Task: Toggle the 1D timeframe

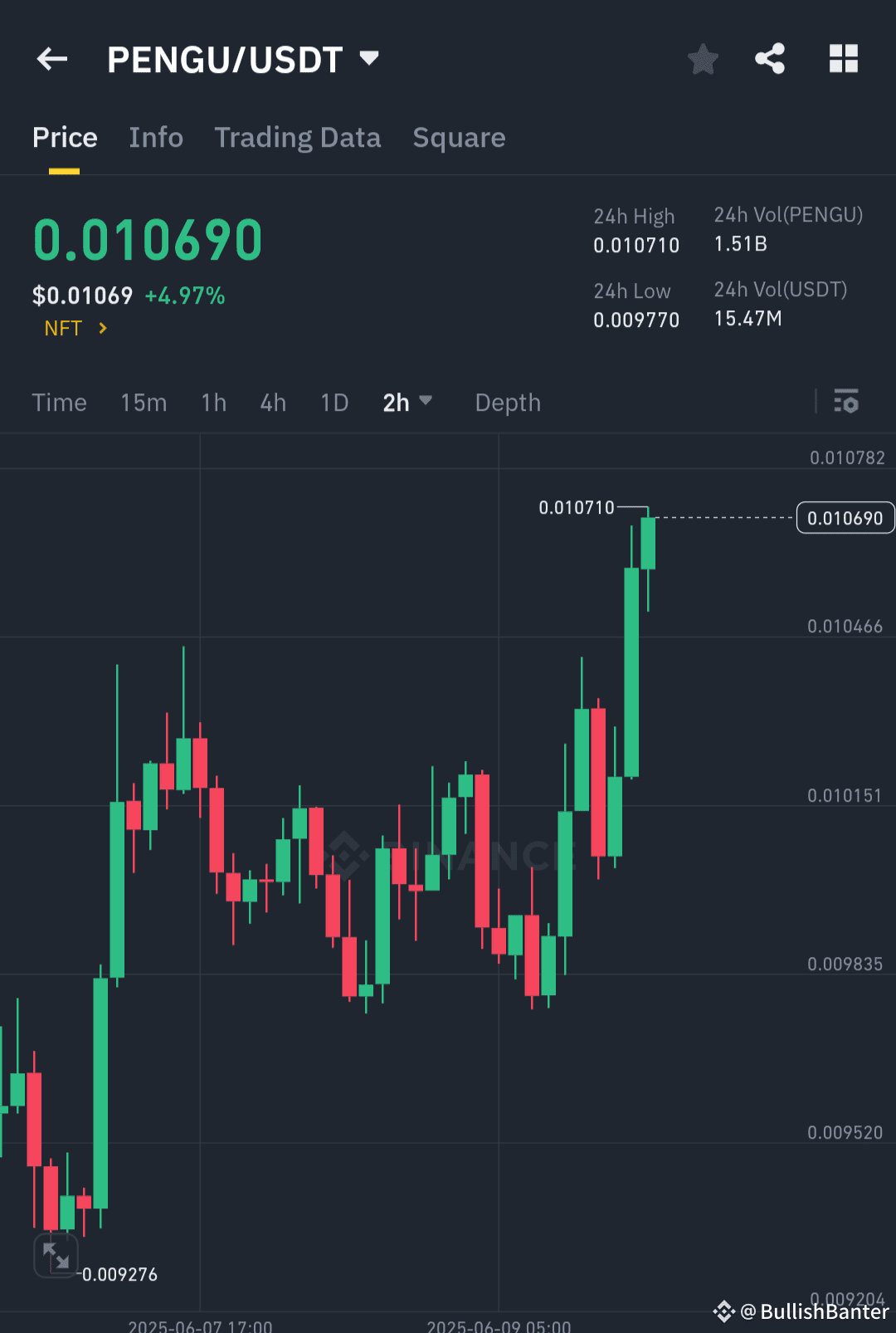Action: [x=334, y=403]
